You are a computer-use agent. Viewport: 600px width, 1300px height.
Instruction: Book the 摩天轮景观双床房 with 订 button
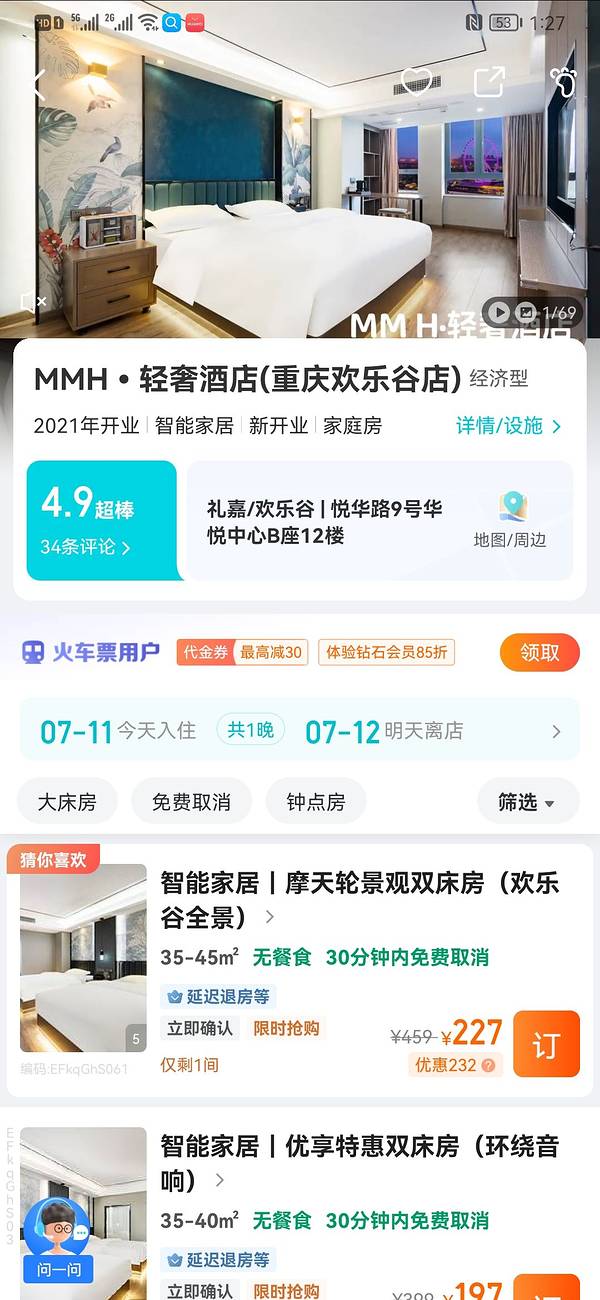click(546, 1045)
